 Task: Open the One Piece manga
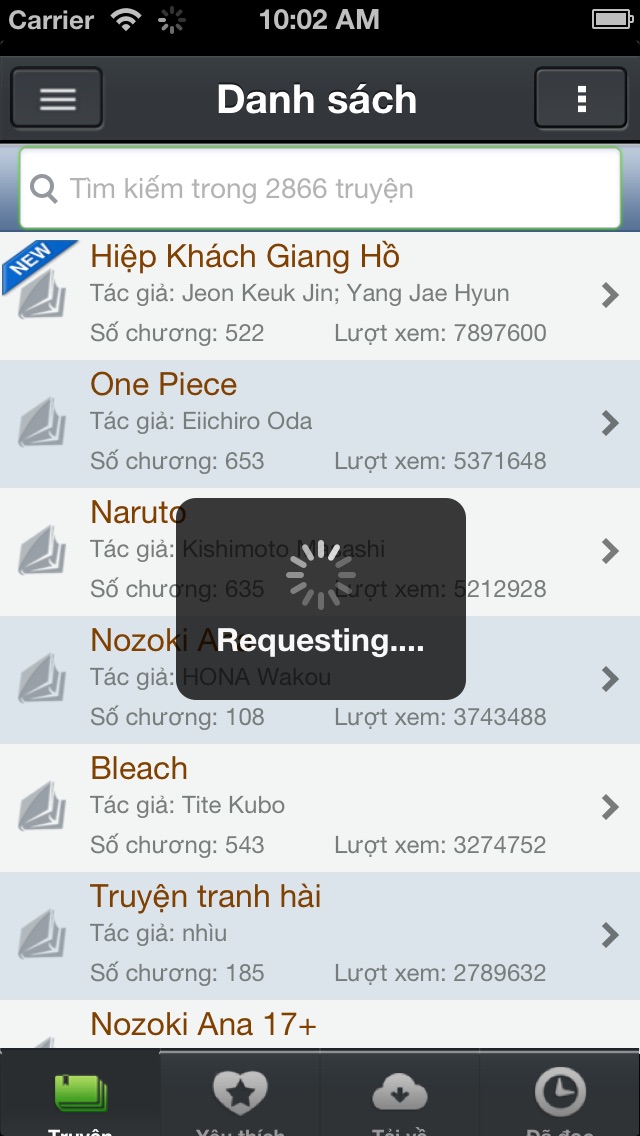pyautogui.click(x=320, y=424)
